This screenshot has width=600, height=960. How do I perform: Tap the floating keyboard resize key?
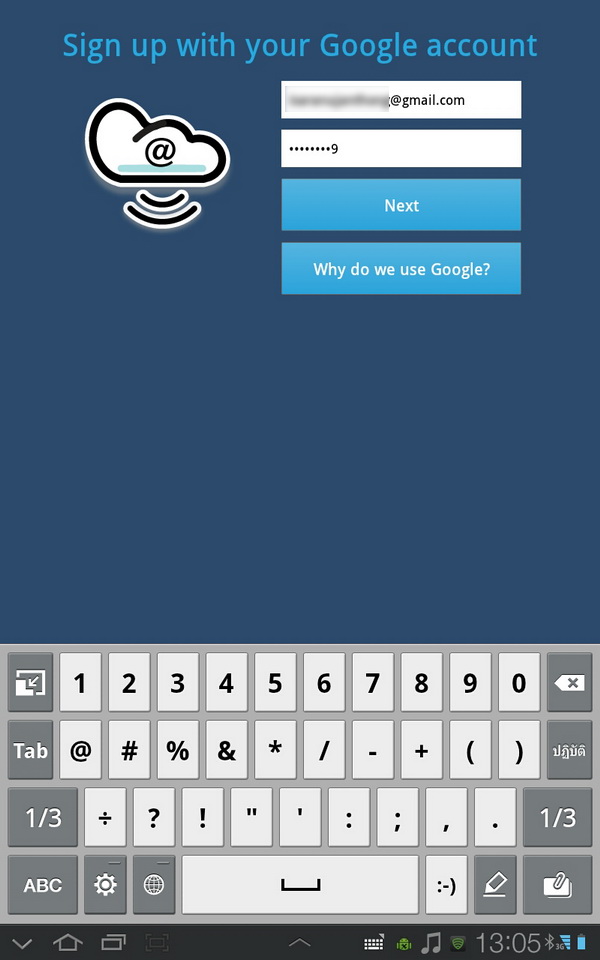click(31, 682)
